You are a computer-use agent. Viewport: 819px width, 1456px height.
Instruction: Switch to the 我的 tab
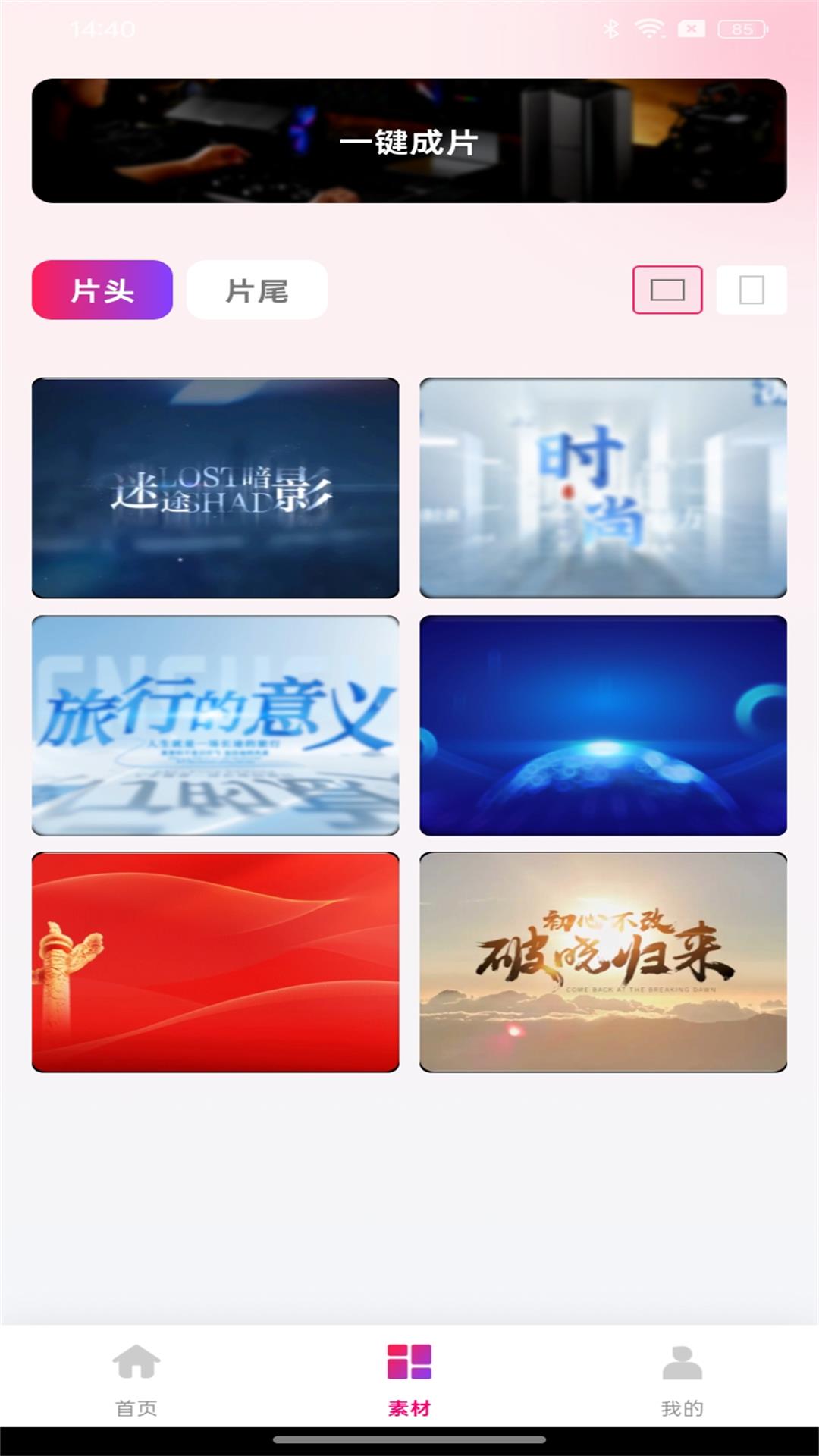pyautogui.click(x=682, y=1379)
